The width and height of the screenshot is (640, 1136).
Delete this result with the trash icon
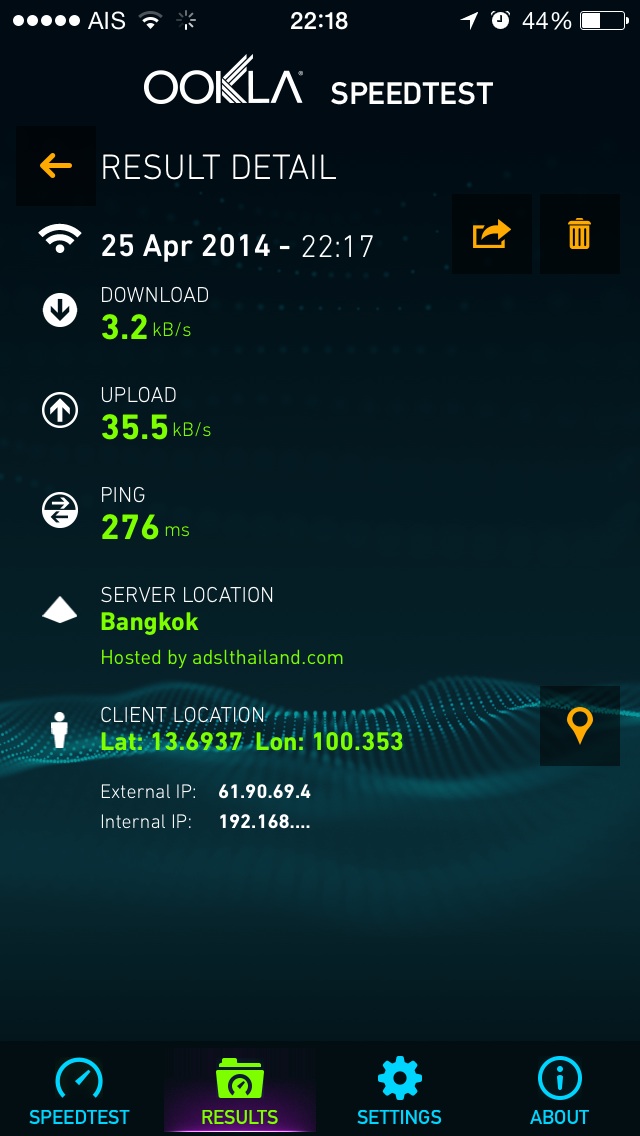click(x=579, y=234)
